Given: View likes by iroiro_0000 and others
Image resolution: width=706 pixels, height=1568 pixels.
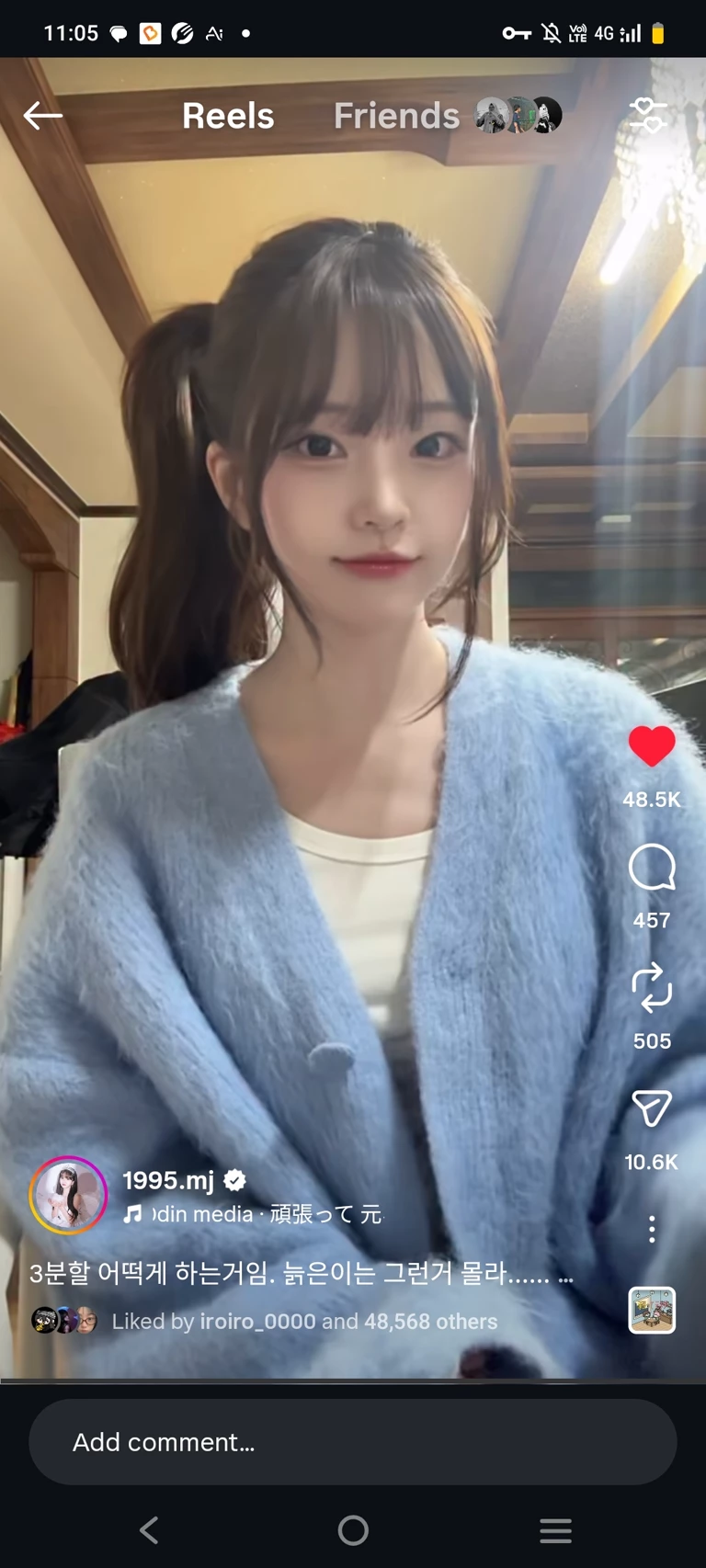Looking at the screenshot, I should pyautogui.click(x=303, y=1322).
